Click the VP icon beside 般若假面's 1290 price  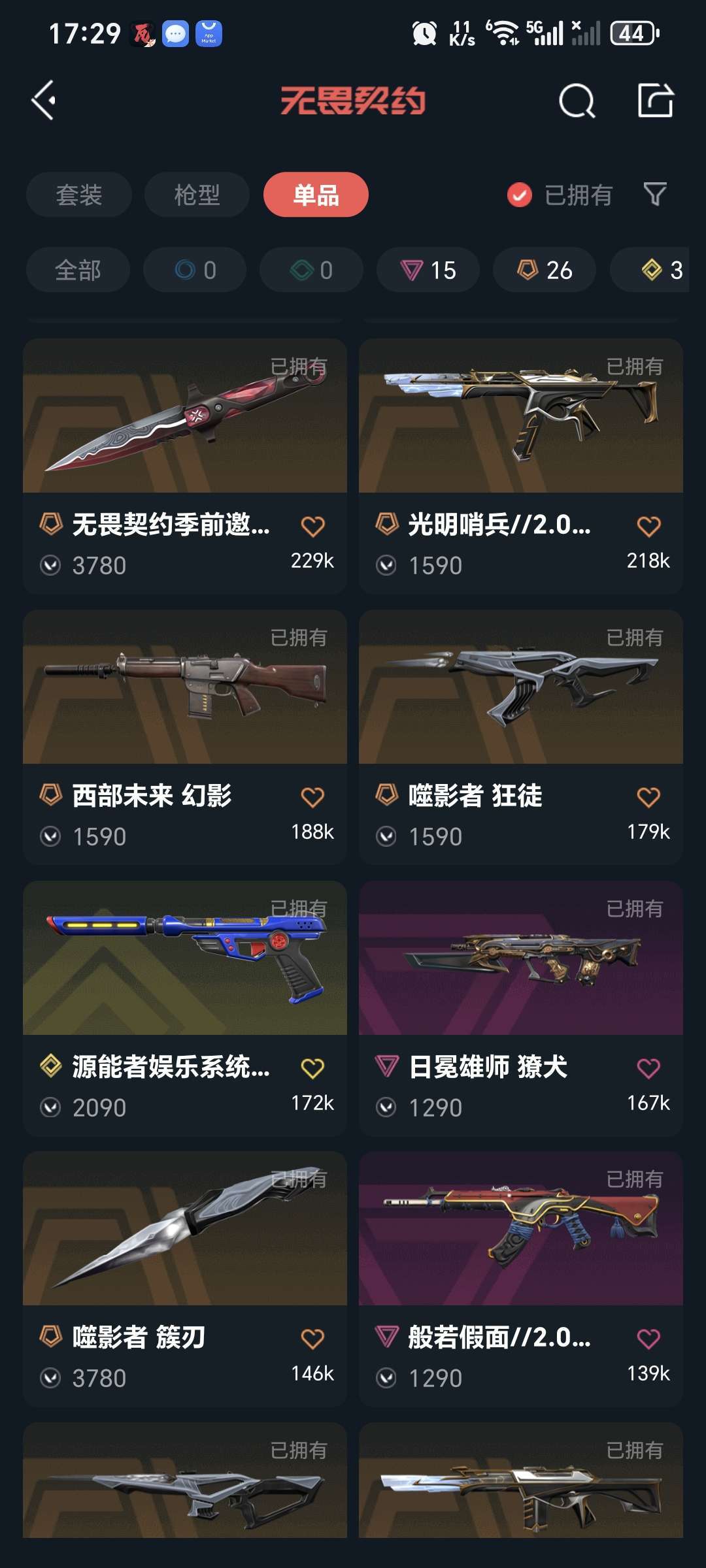(386, 1378)
